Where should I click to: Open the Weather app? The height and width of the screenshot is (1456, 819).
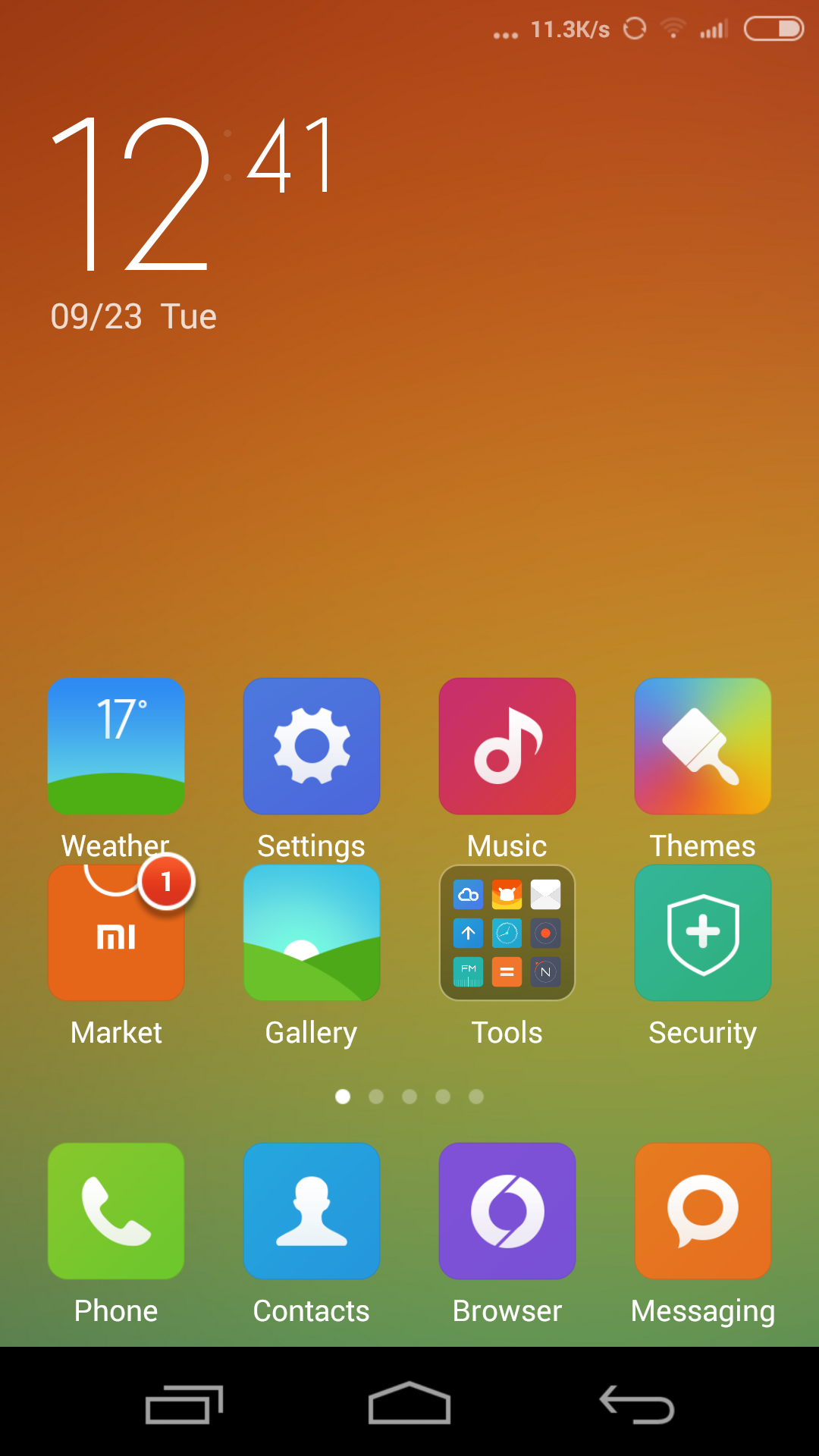116,746
